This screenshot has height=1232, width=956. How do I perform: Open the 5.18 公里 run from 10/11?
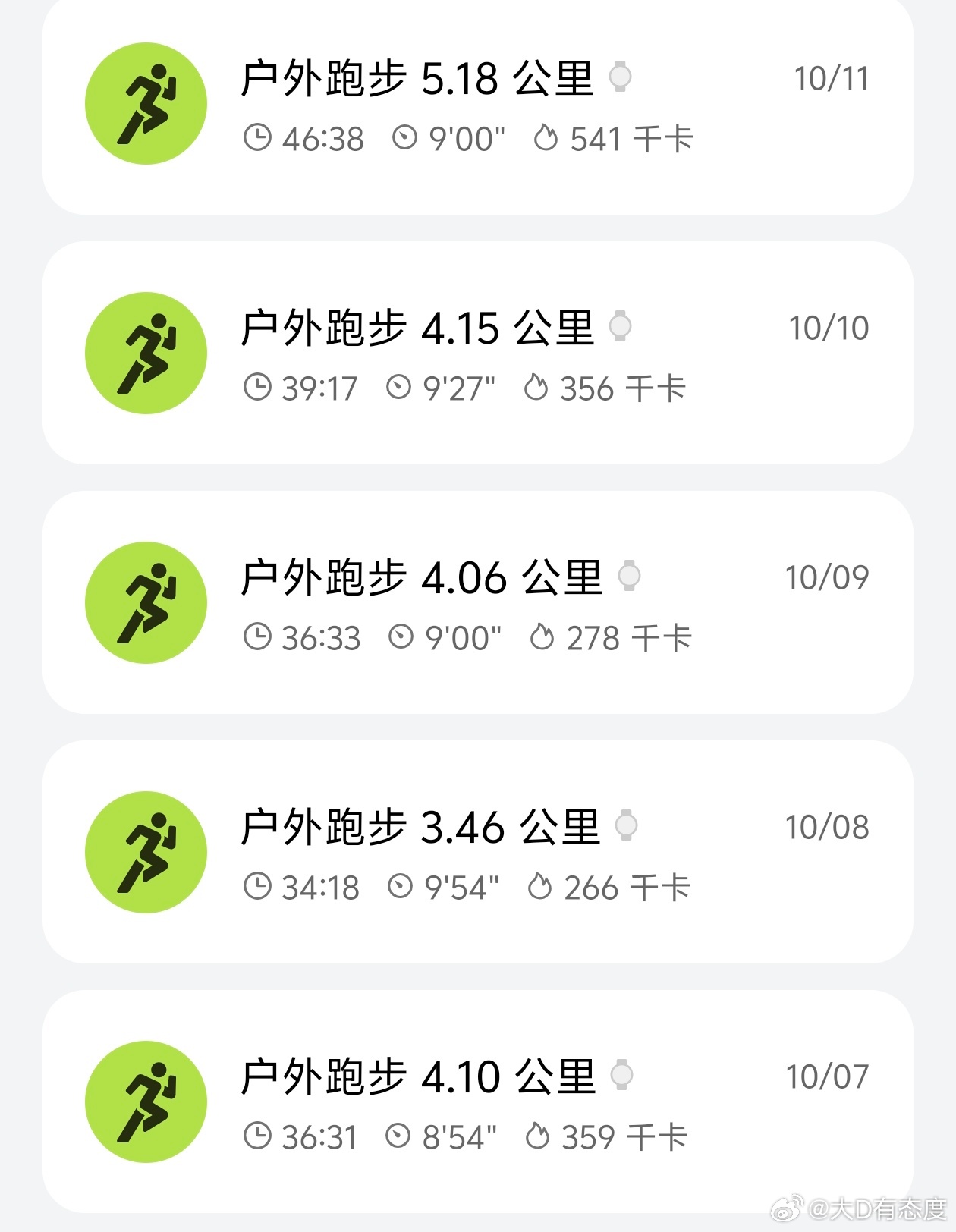[477, 105]
